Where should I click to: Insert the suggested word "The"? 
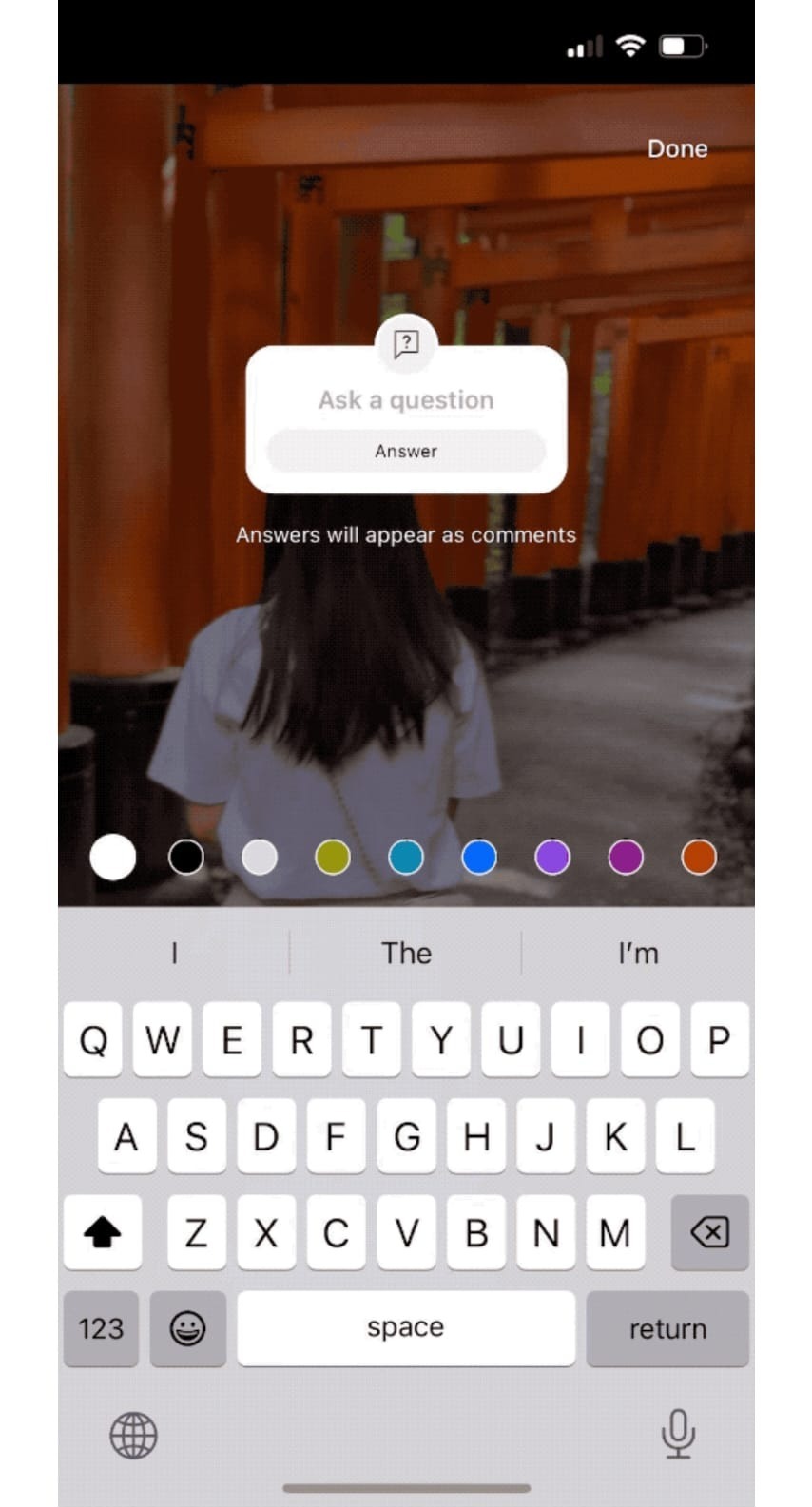pos(406,953)
